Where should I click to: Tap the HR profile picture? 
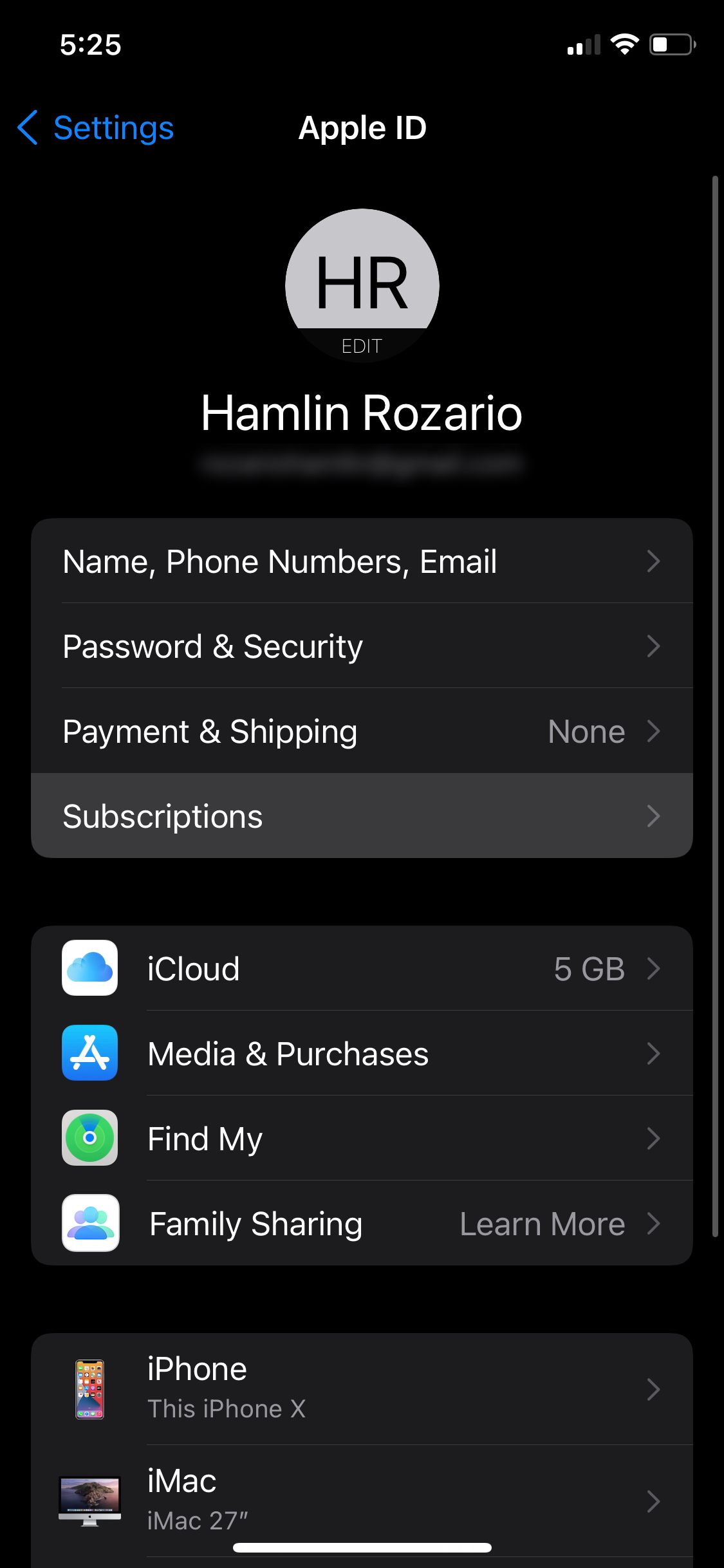(x=362, y=283)
